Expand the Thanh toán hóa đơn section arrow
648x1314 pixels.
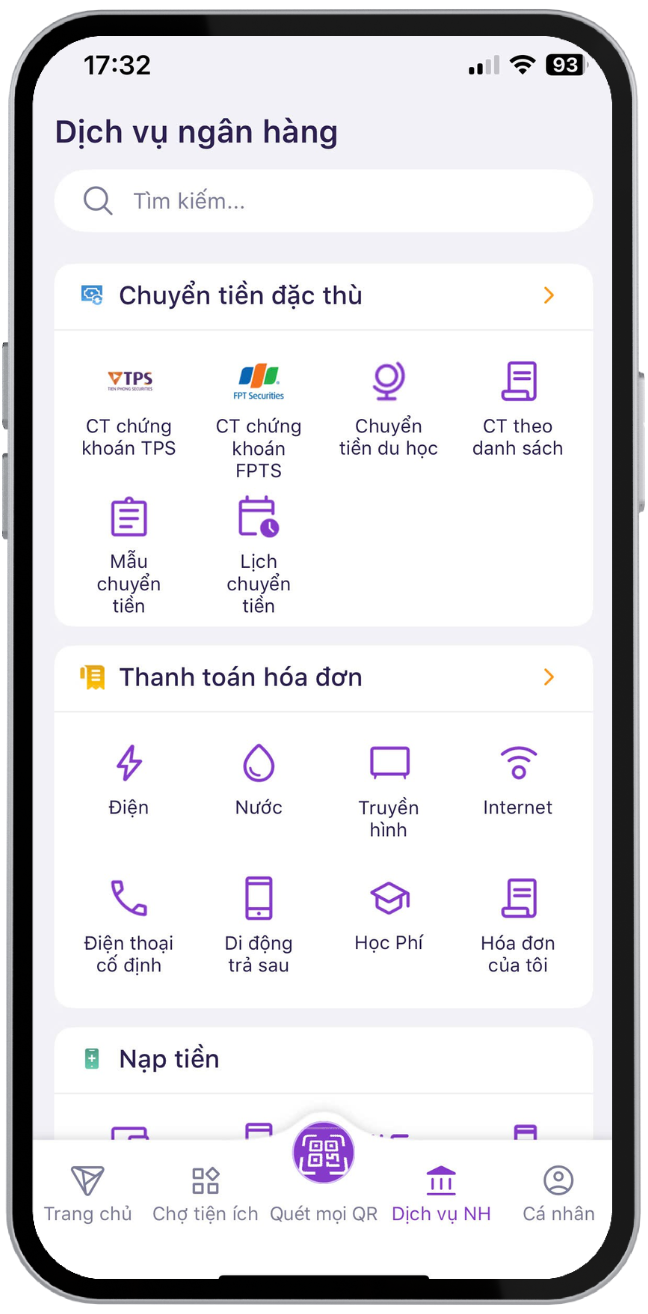point(548,677)
